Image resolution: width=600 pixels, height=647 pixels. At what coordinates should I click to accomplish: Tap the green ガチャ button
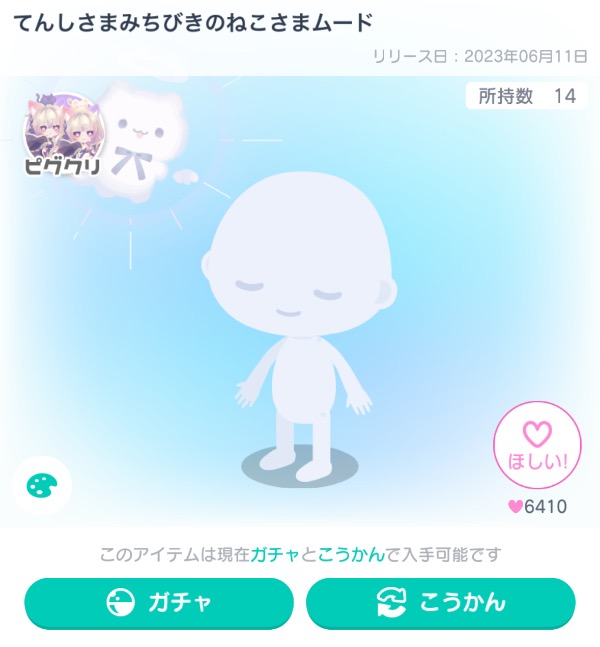(x=159, y=603)
